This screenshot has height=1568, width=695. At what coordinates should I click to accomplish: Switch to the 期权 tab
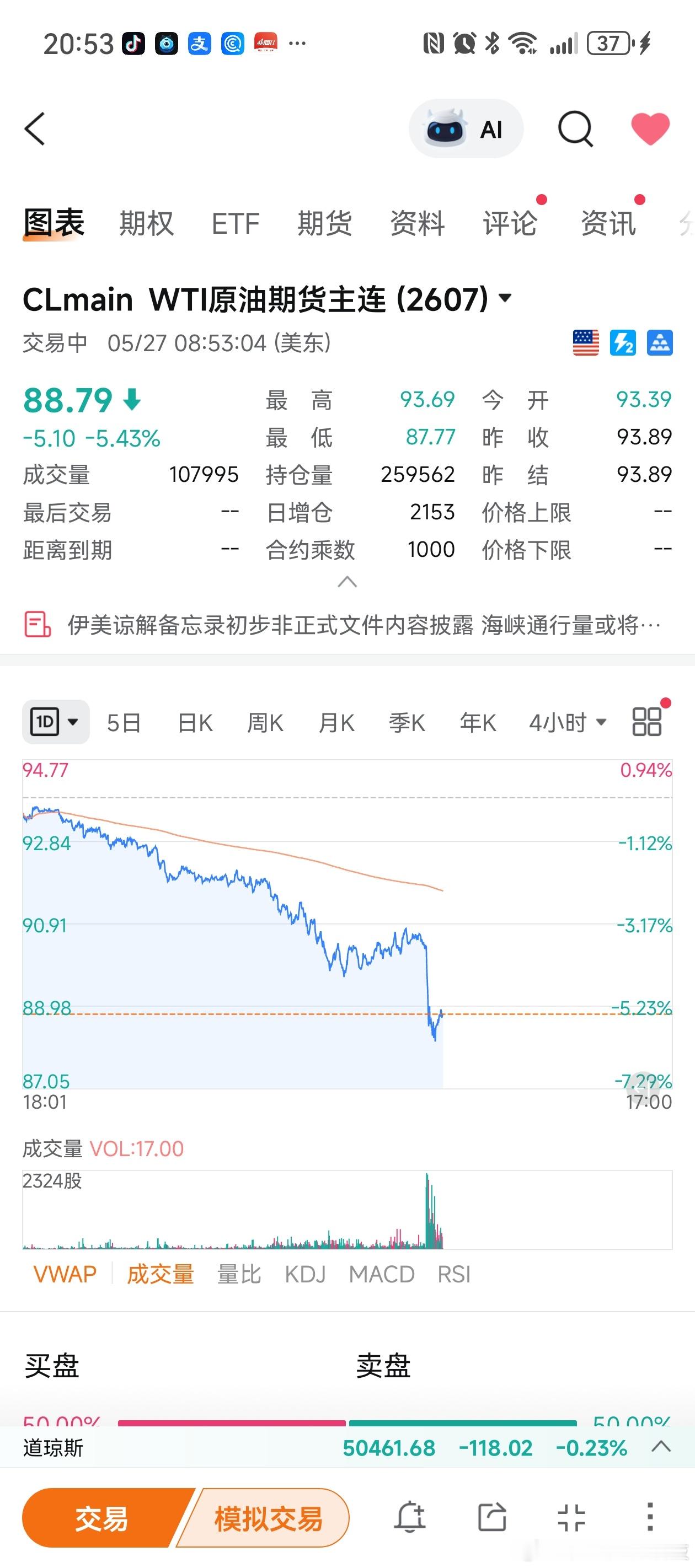coord(146,223)
